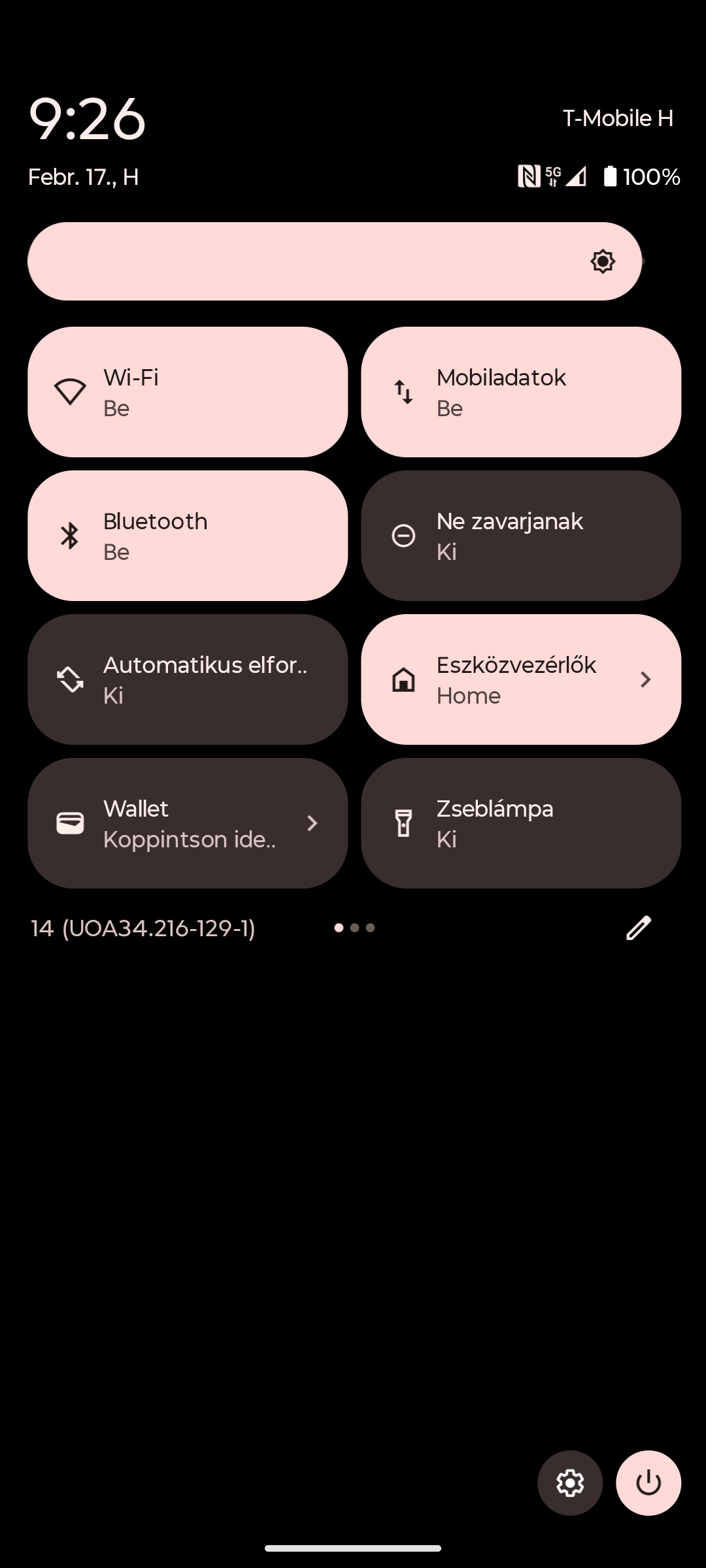Turn off the Wi-Fi tile
The width and height of the screenshot is (706, 1568).
[188, 392]
